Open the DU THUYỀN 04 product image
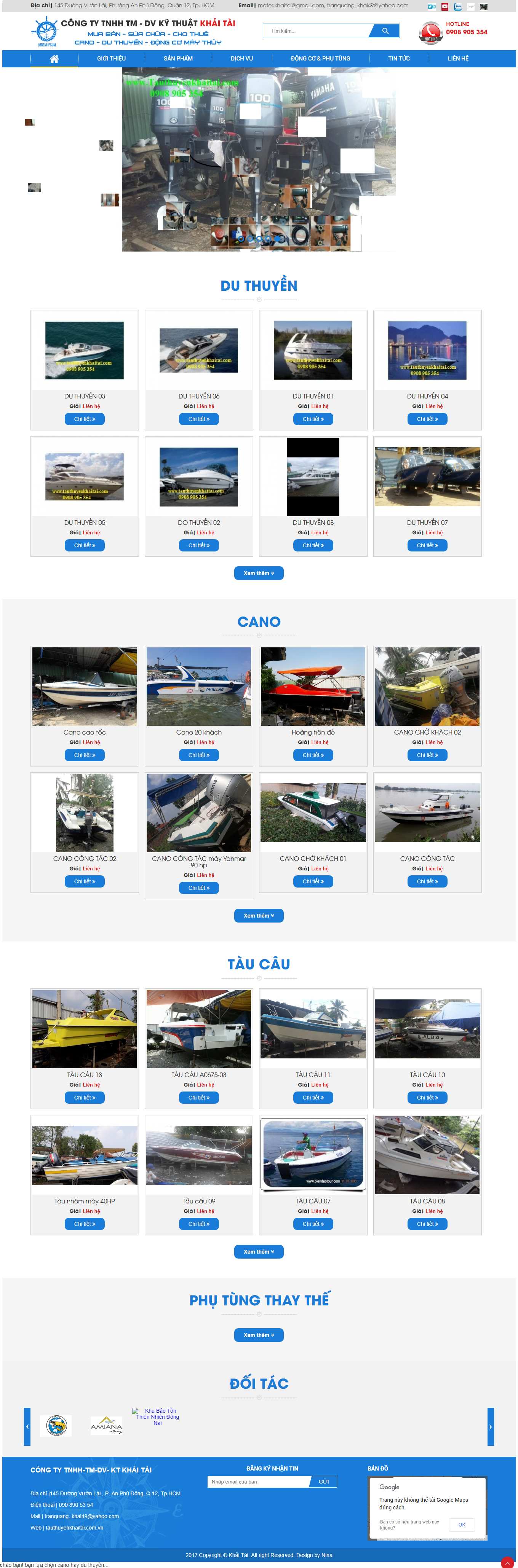Viewport: 518px width, 1568px height. [x=427, y=350]
